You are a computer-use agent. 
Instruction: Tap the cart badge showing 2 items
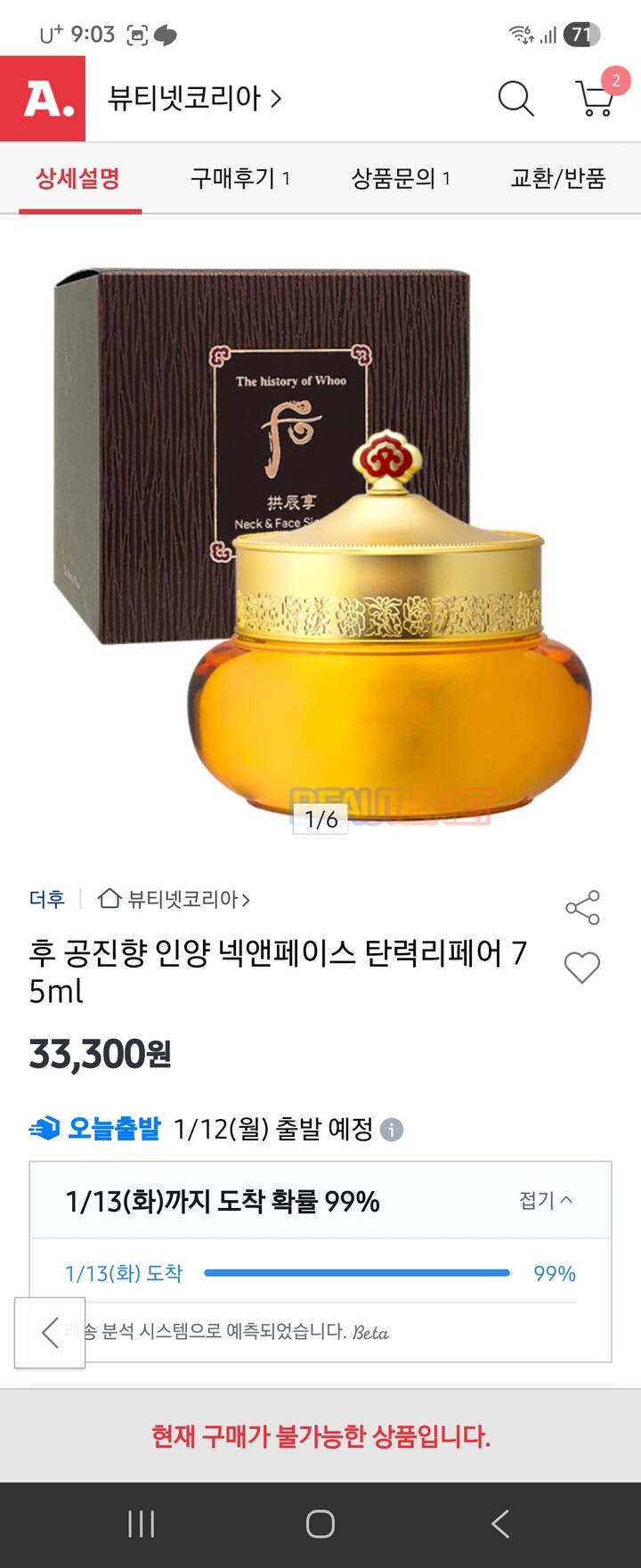tap(614, 78)
